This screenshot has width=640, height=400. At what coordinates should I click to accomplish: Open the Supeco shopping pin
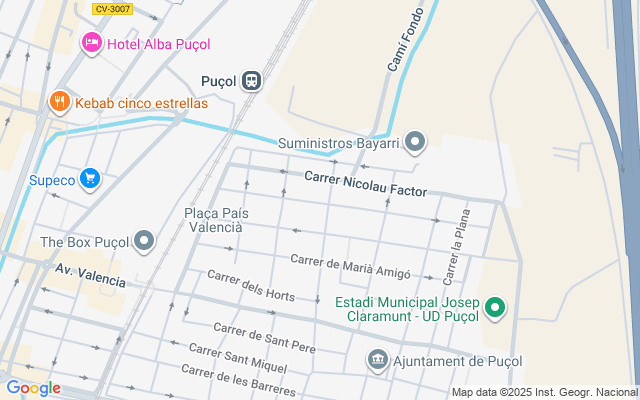click(91, 179)
